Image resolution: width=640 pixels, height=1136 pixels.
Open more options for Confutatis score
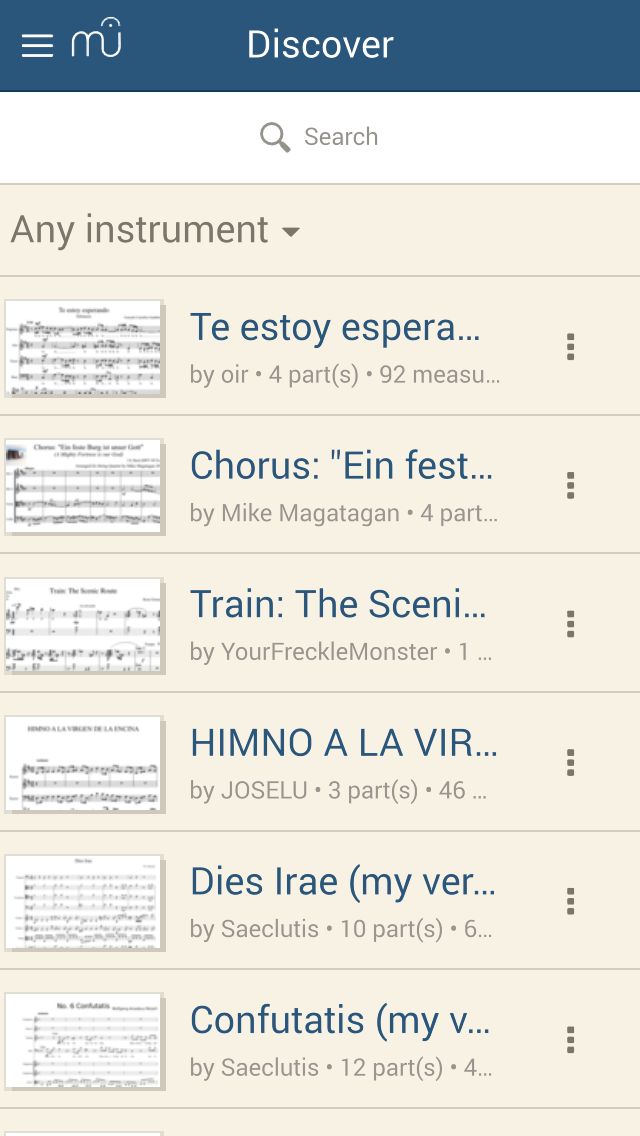570,1040
